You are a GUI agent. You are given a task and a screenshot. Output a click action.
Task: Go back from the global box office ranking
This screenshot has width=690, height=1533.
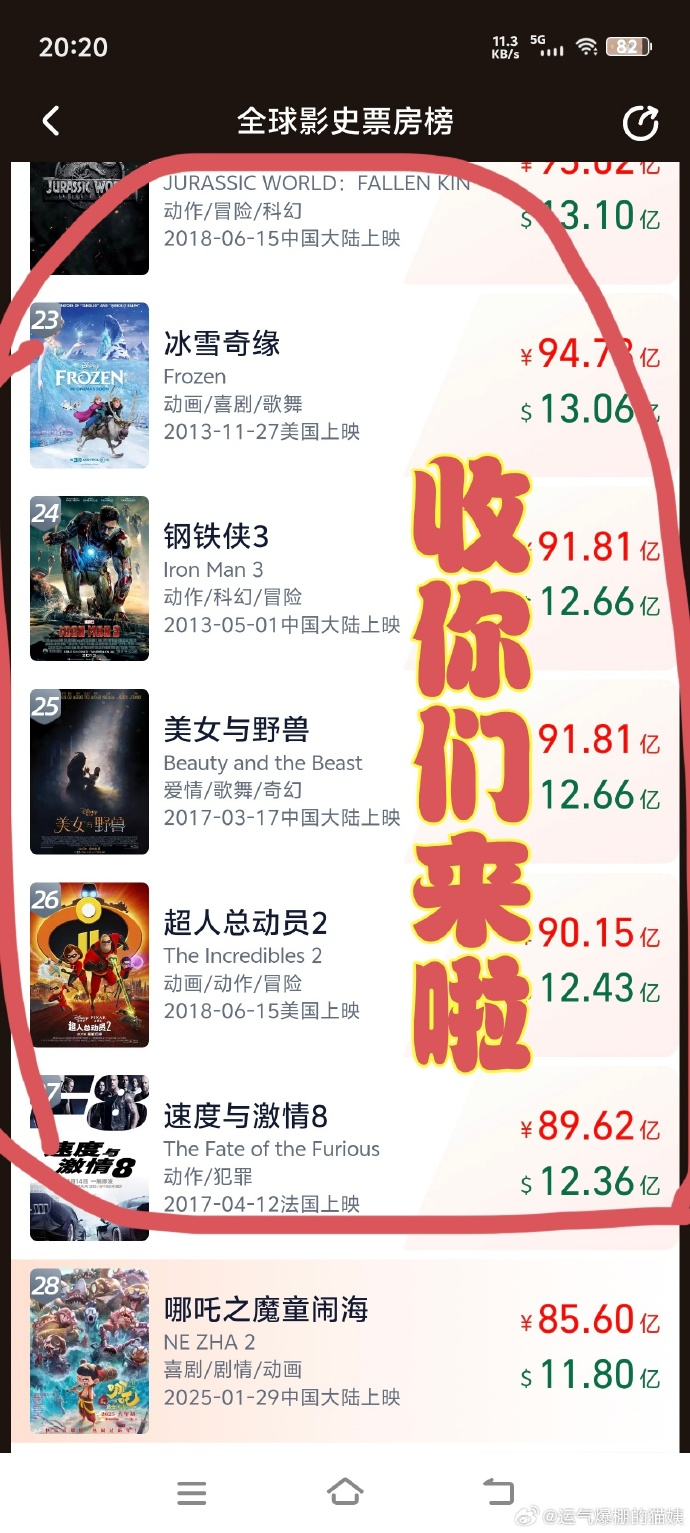51,121
